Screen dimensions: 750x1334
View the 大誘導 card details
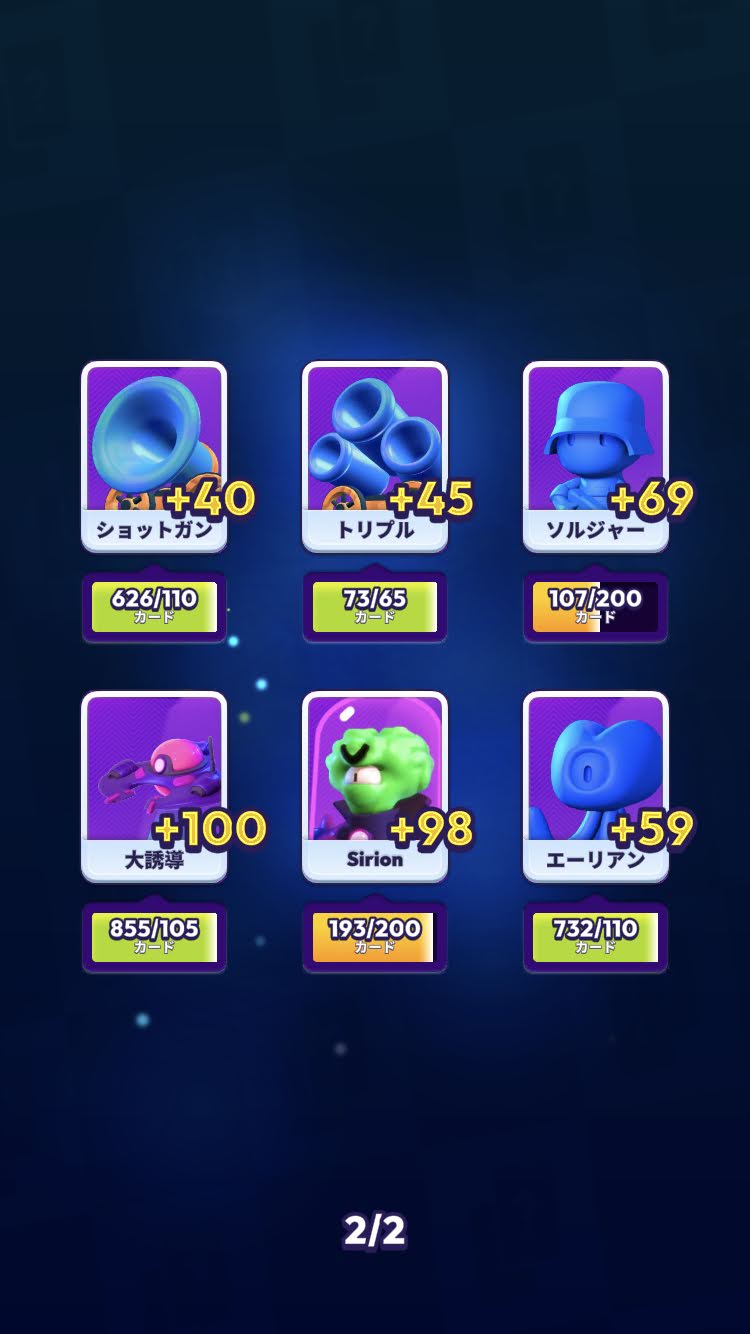[x=154, y=786]
